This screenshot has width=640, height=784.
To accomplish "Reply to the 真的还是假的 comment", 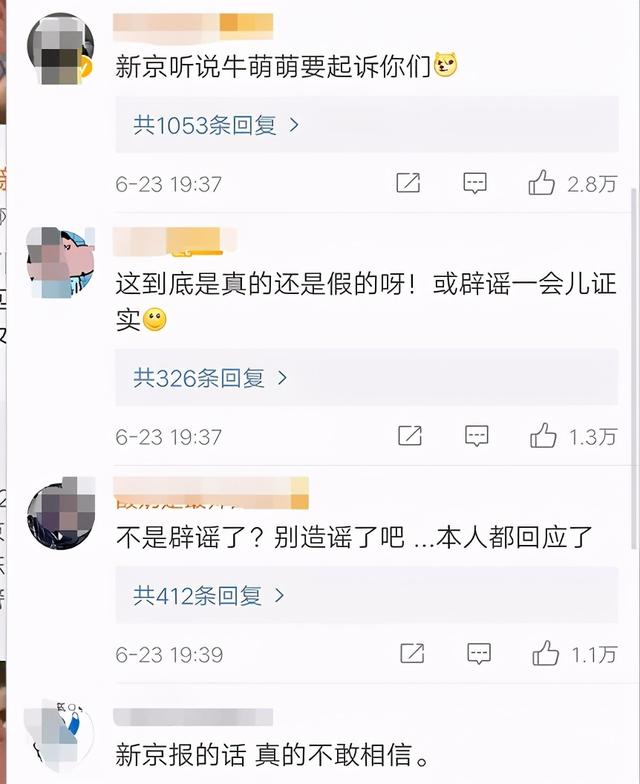I will coord(477,436).
